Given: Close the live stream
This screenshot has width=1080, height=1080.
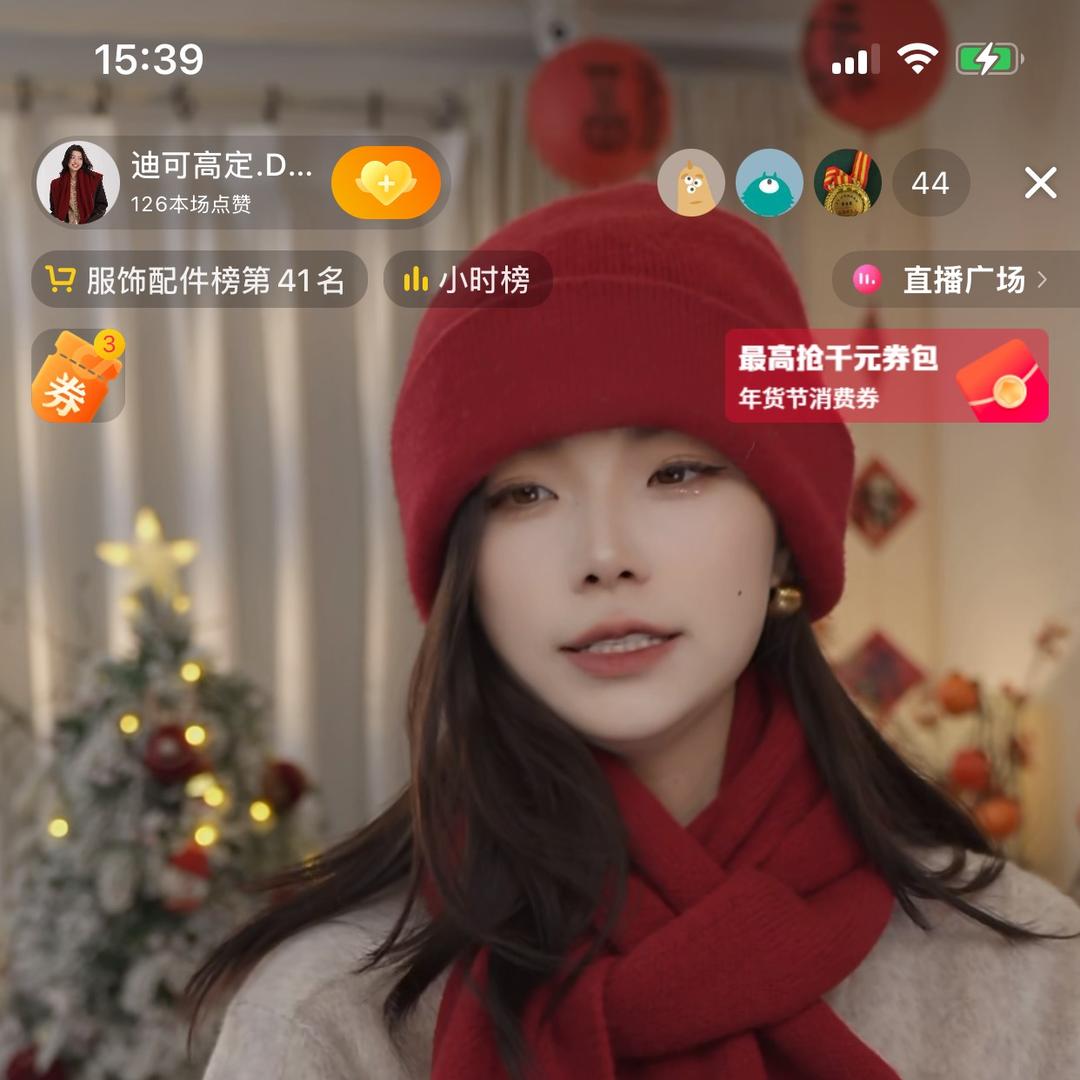Looking at the screenshot, I should coord(1040,183).
